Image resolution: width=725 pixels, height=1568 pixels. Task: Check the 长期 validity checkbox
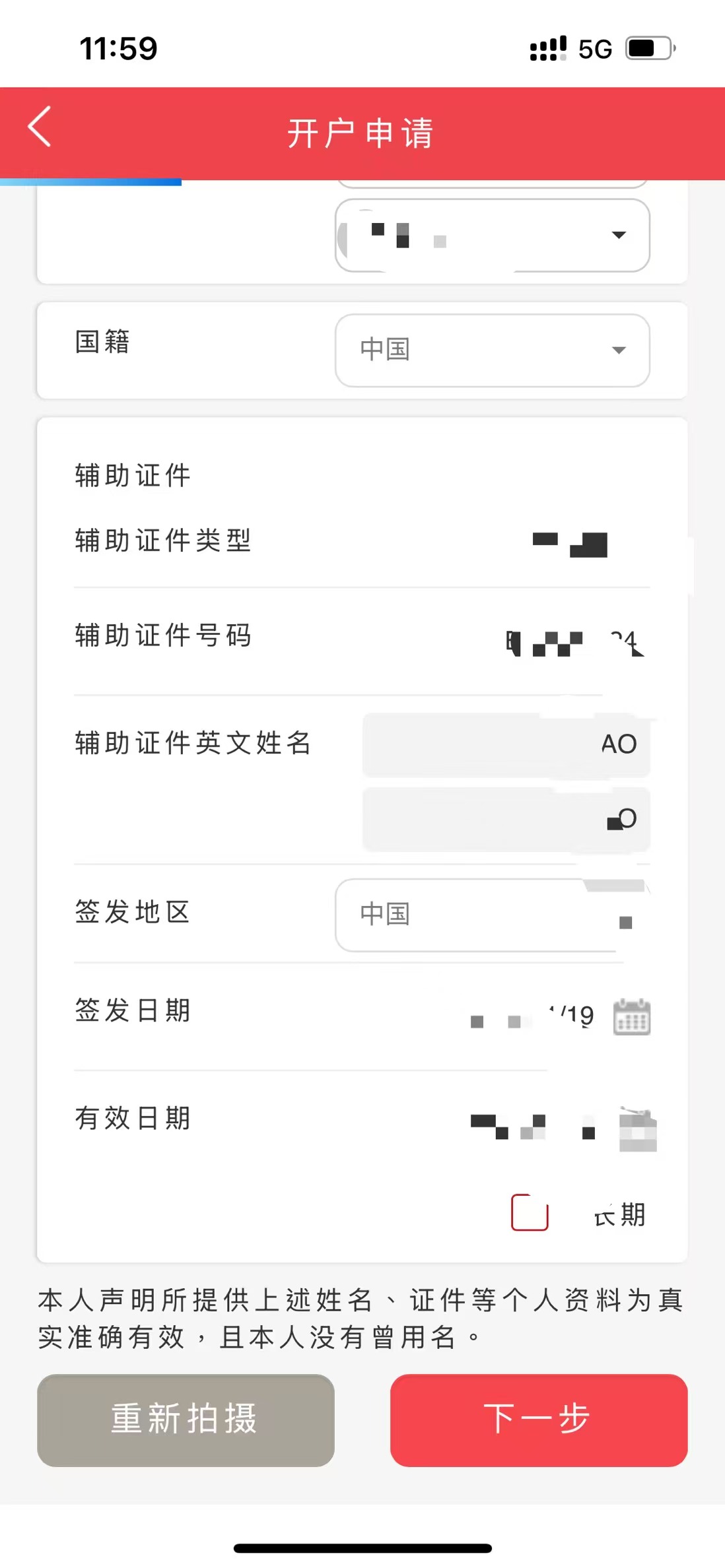point(530,1212)
